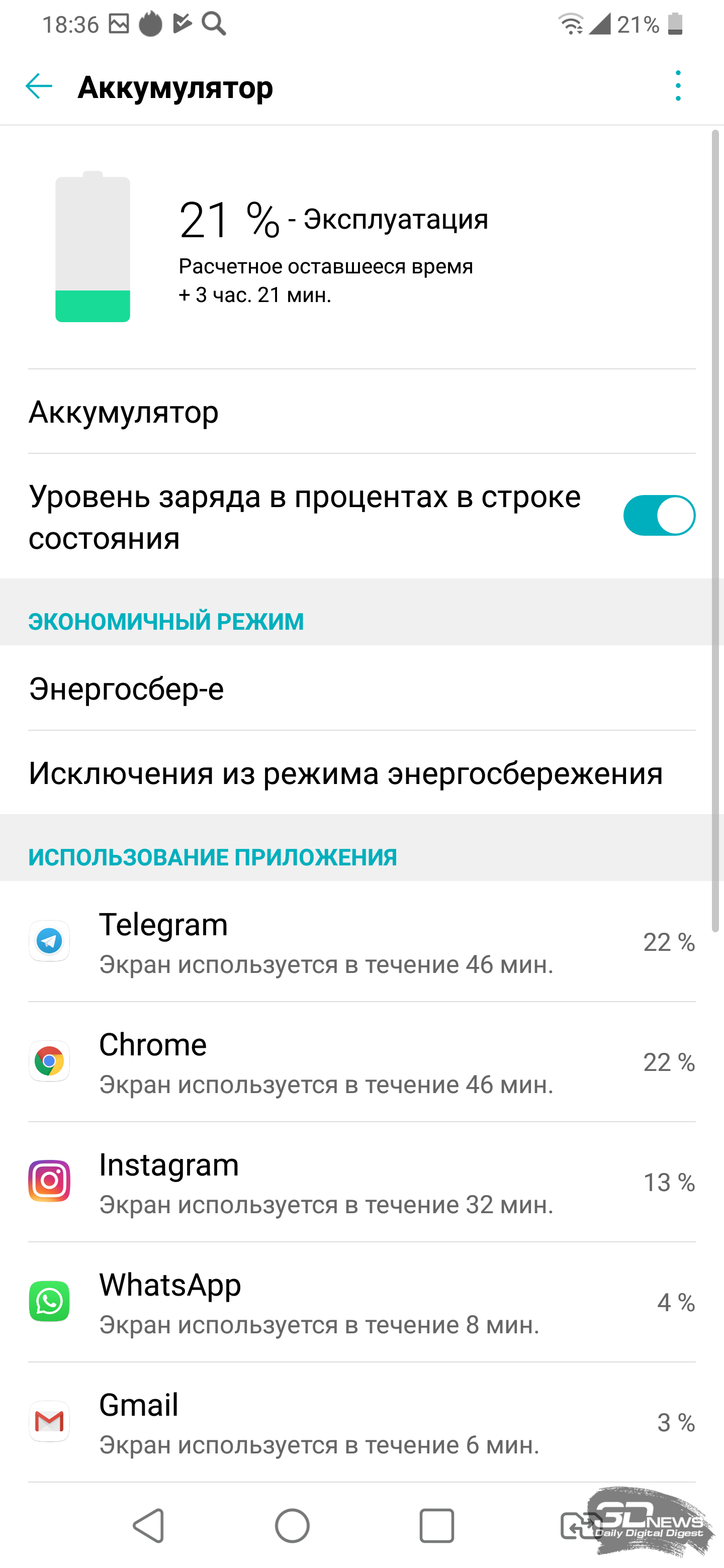View Telegram battery usage details
This screenshot has height=1568, width=724.
point(361,942)
